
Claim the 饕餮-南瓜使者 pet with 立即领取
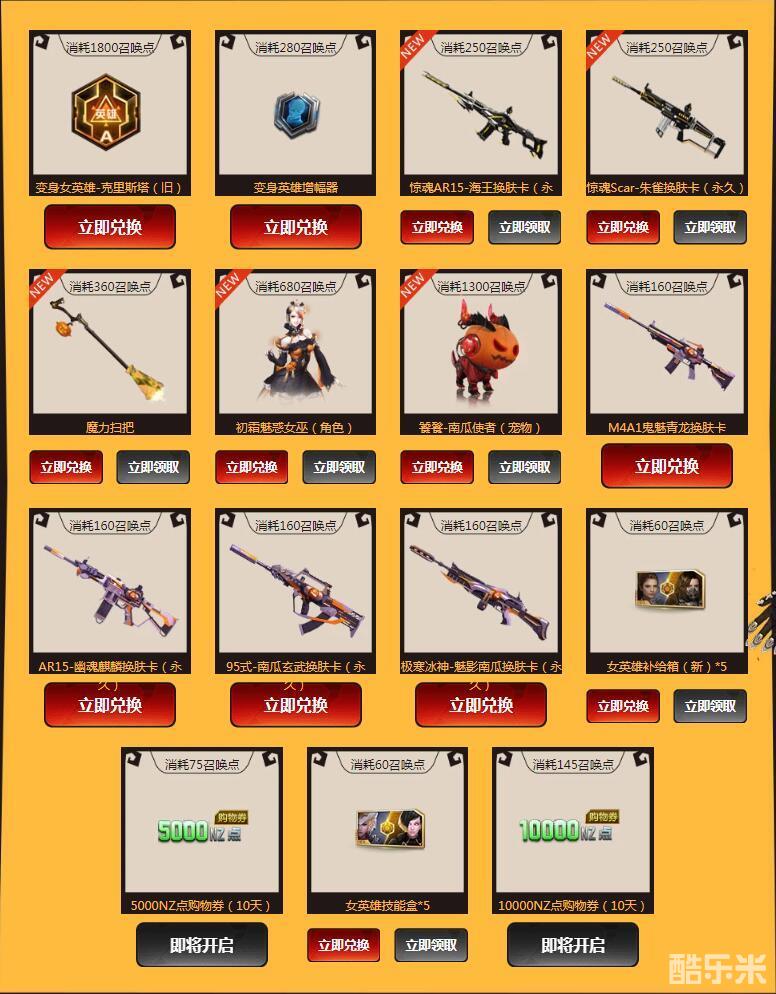click(524, 467)
